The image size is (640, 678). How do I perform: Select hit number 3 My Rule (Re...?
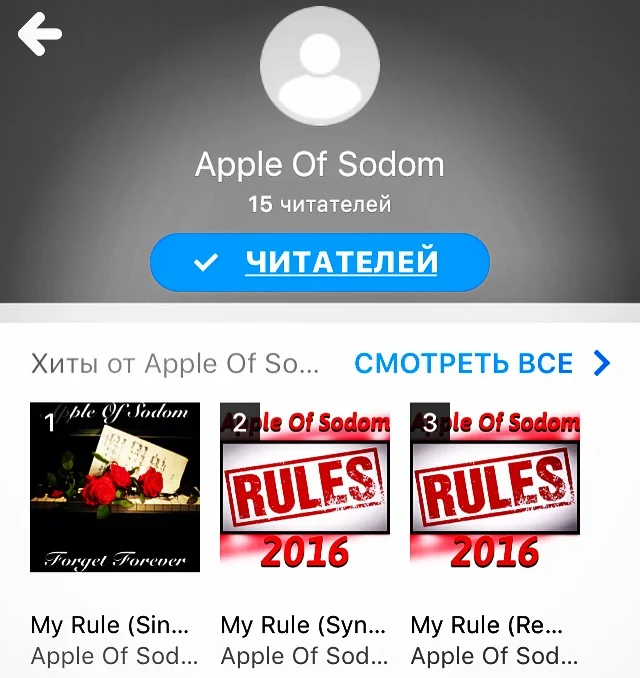click(495, 487)
